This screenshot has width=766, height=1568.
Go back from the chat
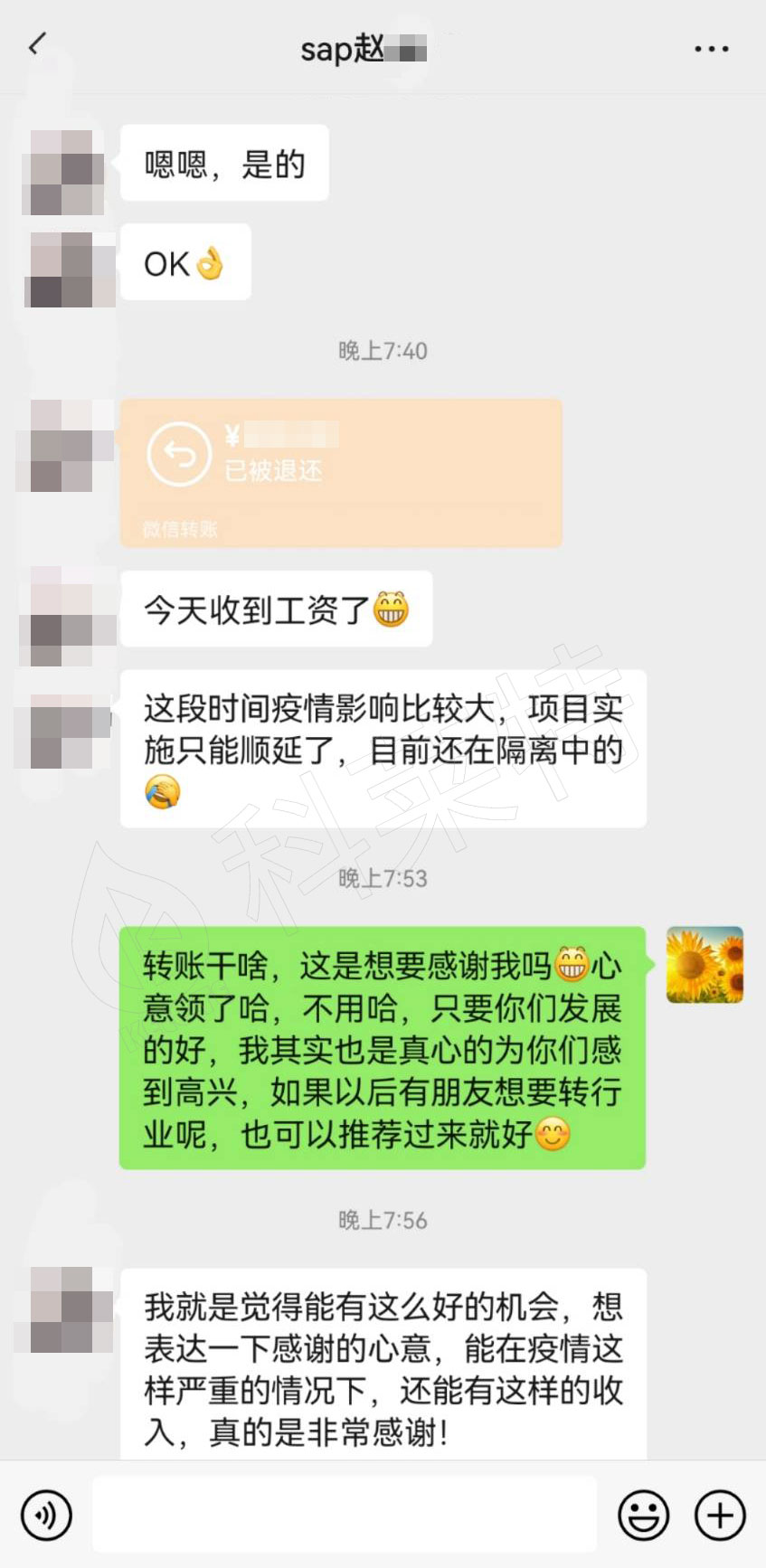tap(37, 45)
